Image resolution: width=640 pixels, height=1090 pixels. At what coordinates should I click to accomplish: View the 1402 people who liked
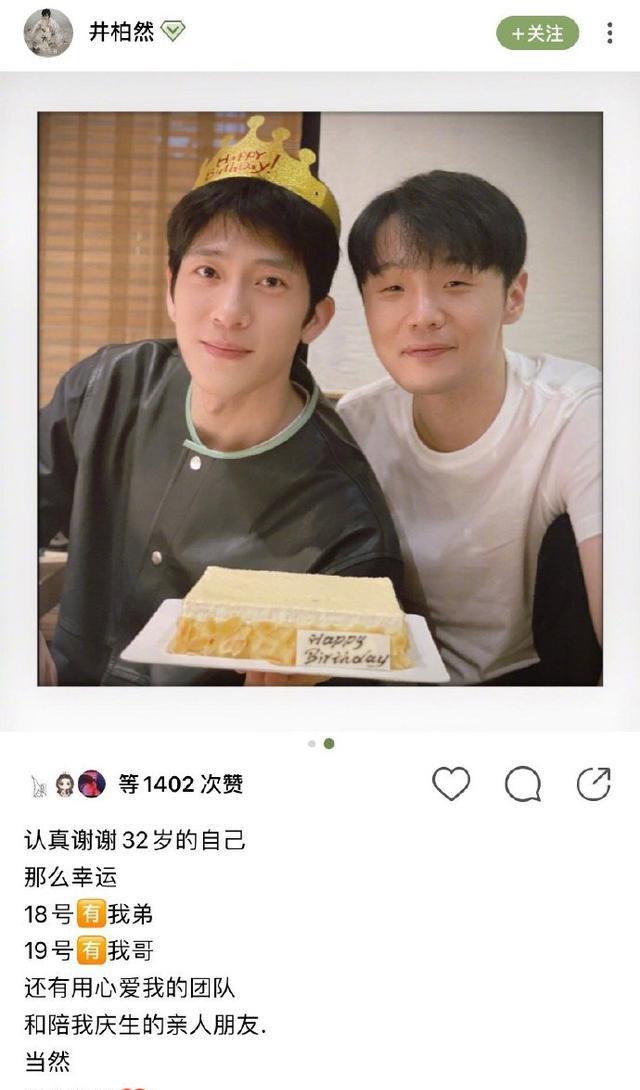coord(180,784)
